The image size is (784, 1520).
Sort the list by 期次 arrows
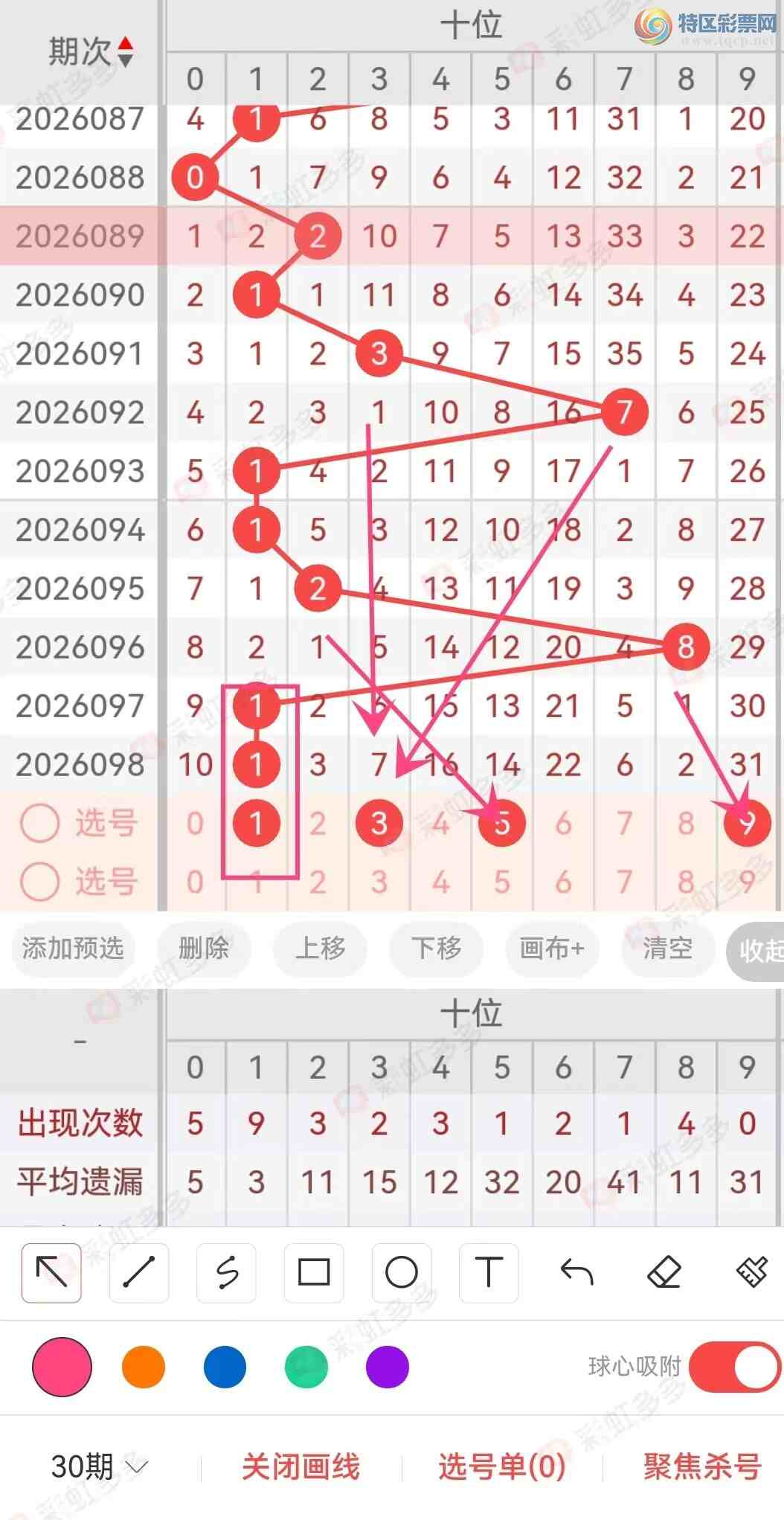tap(125, 51)
